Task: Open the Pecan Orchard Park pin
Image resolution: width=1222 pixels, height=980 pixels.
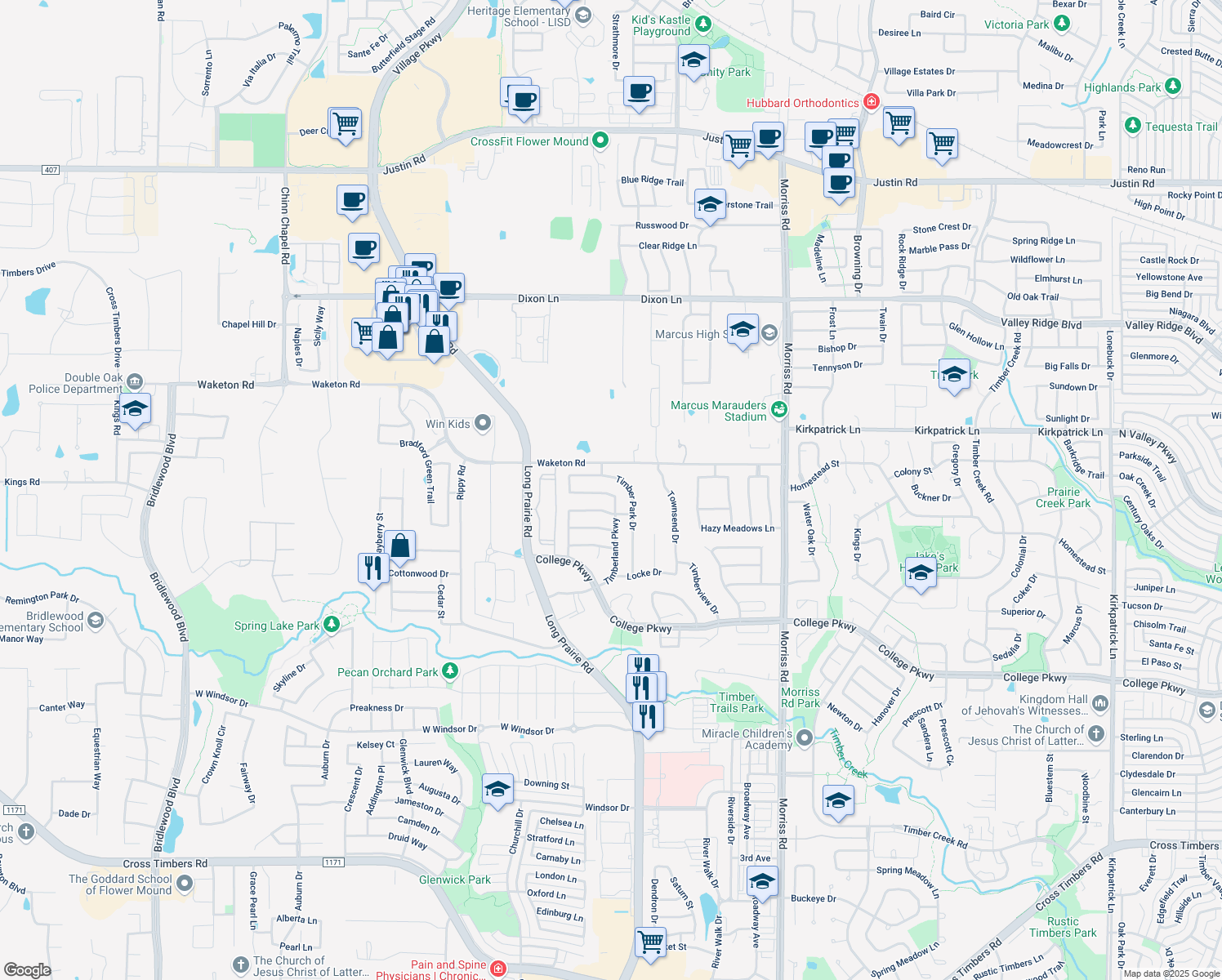Action: (450, 671)
